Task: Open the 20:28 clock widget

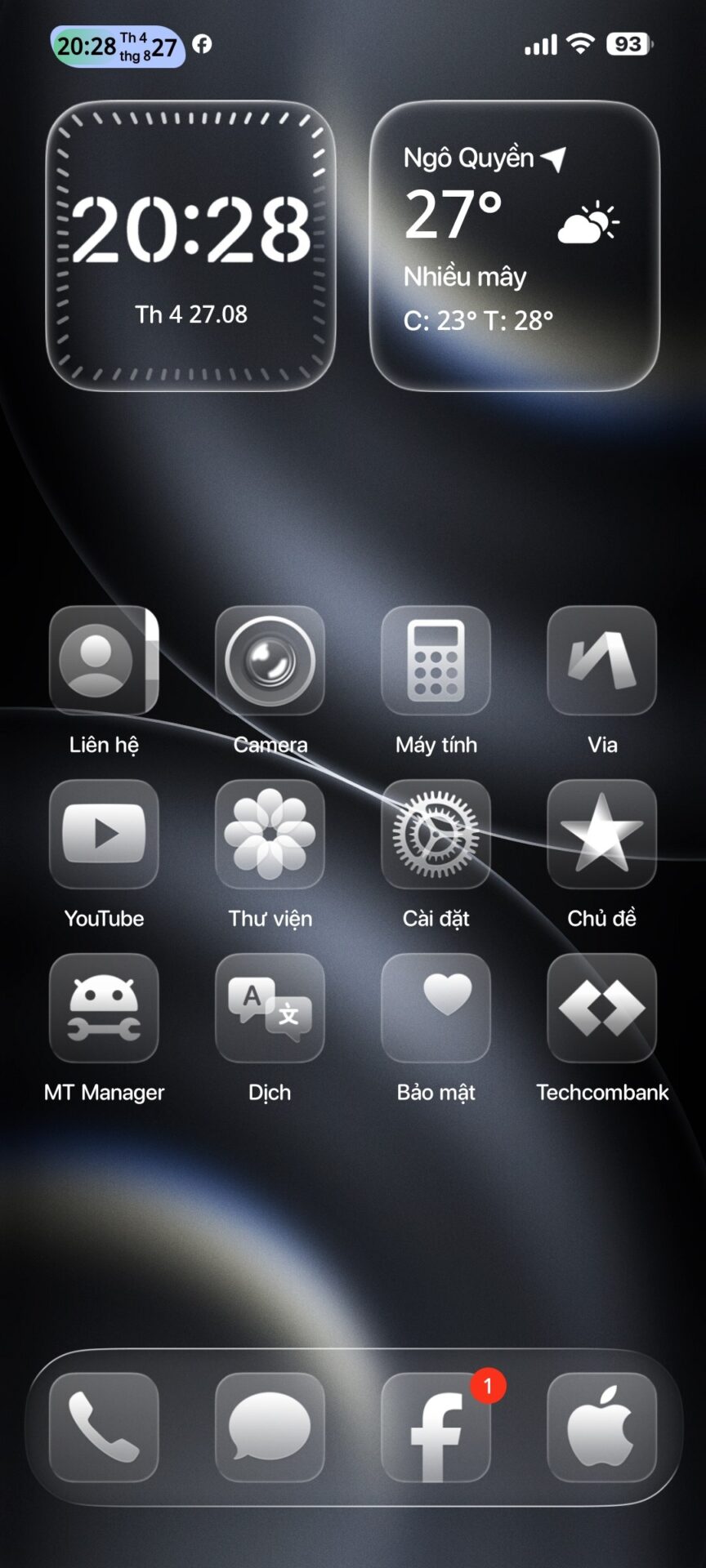Action: (x=190, y=246)
